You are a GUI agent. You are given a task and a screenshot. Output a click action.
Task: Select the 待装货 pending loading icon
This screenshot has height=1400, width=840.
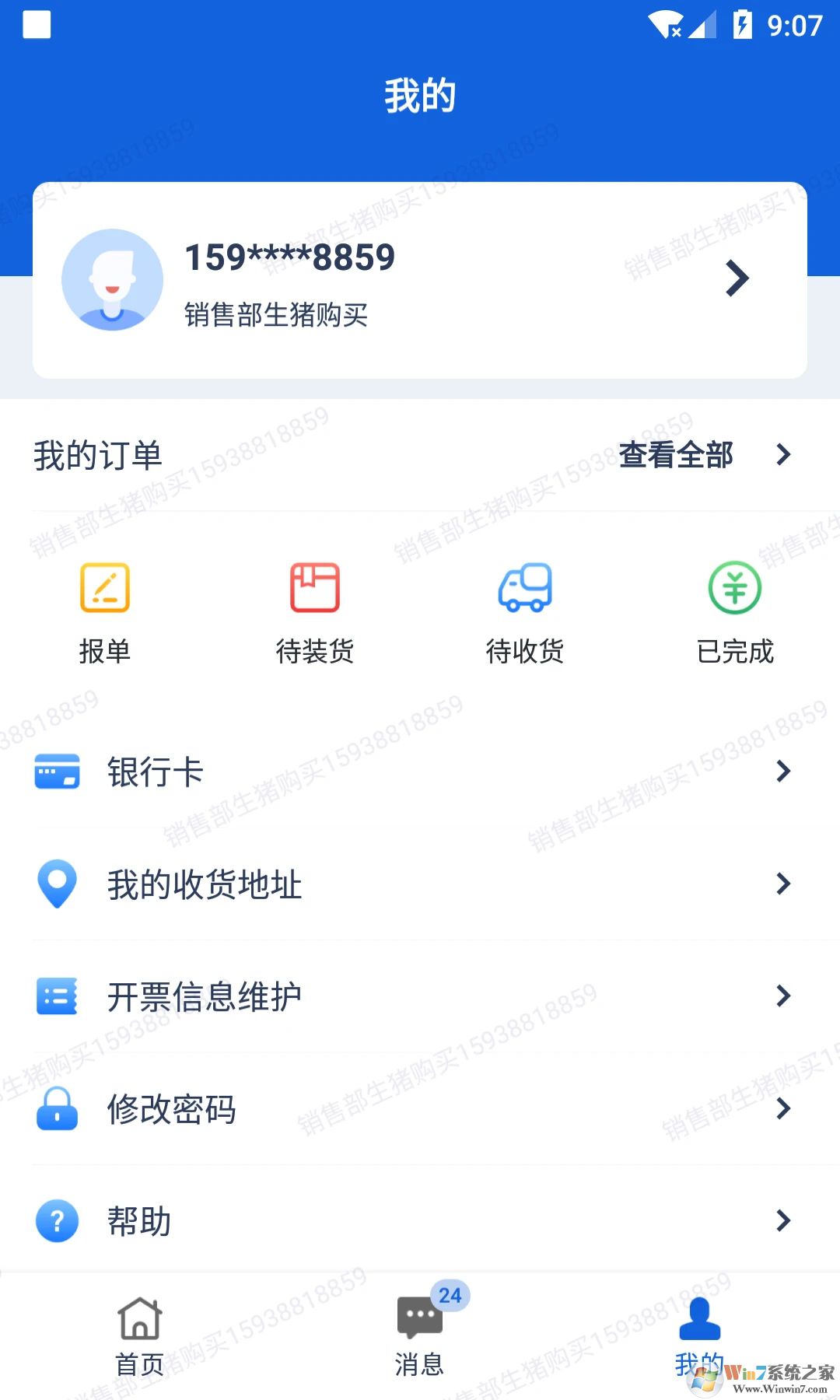coord(315,589)
